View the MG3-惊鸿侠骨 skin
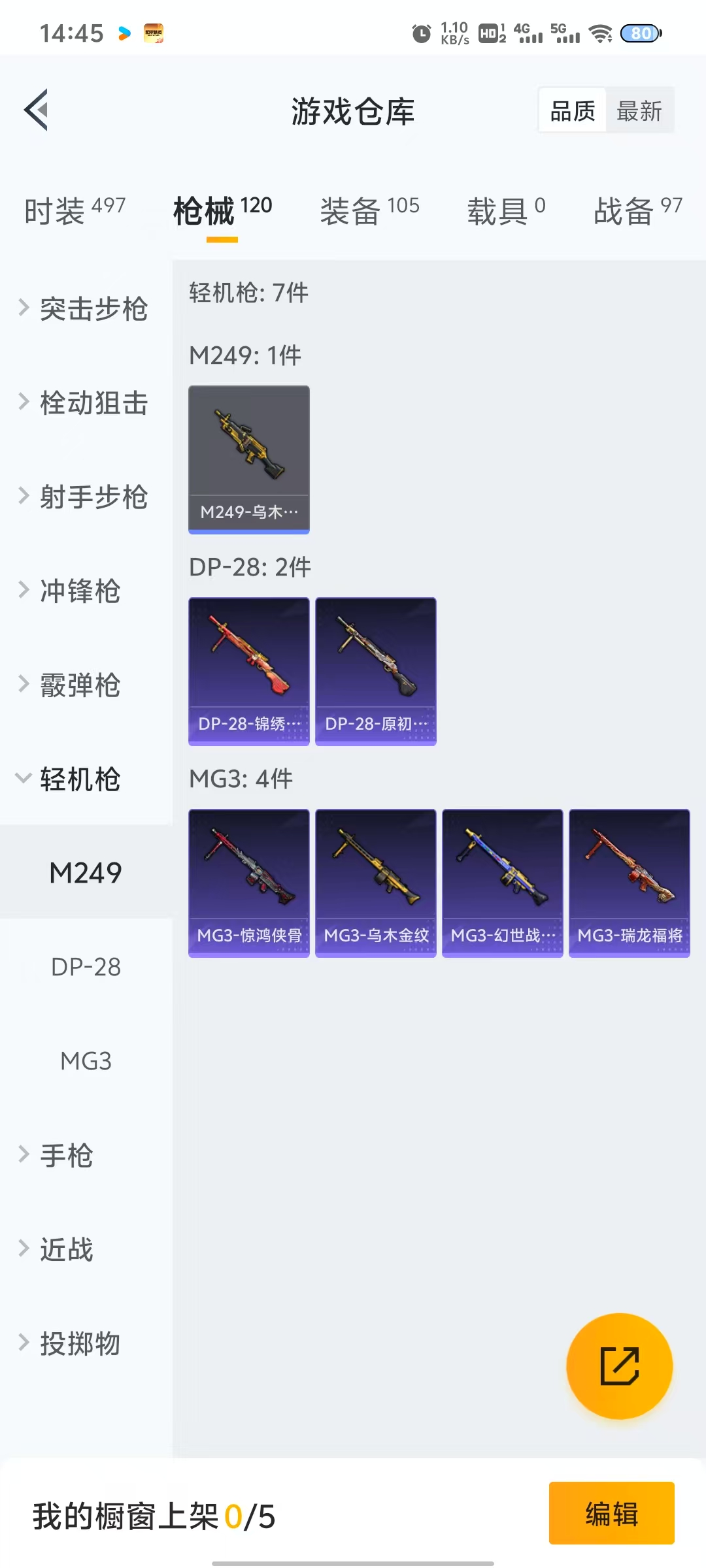The width and height of the screenshot is (706, 1568). click(x=248, y=883)
